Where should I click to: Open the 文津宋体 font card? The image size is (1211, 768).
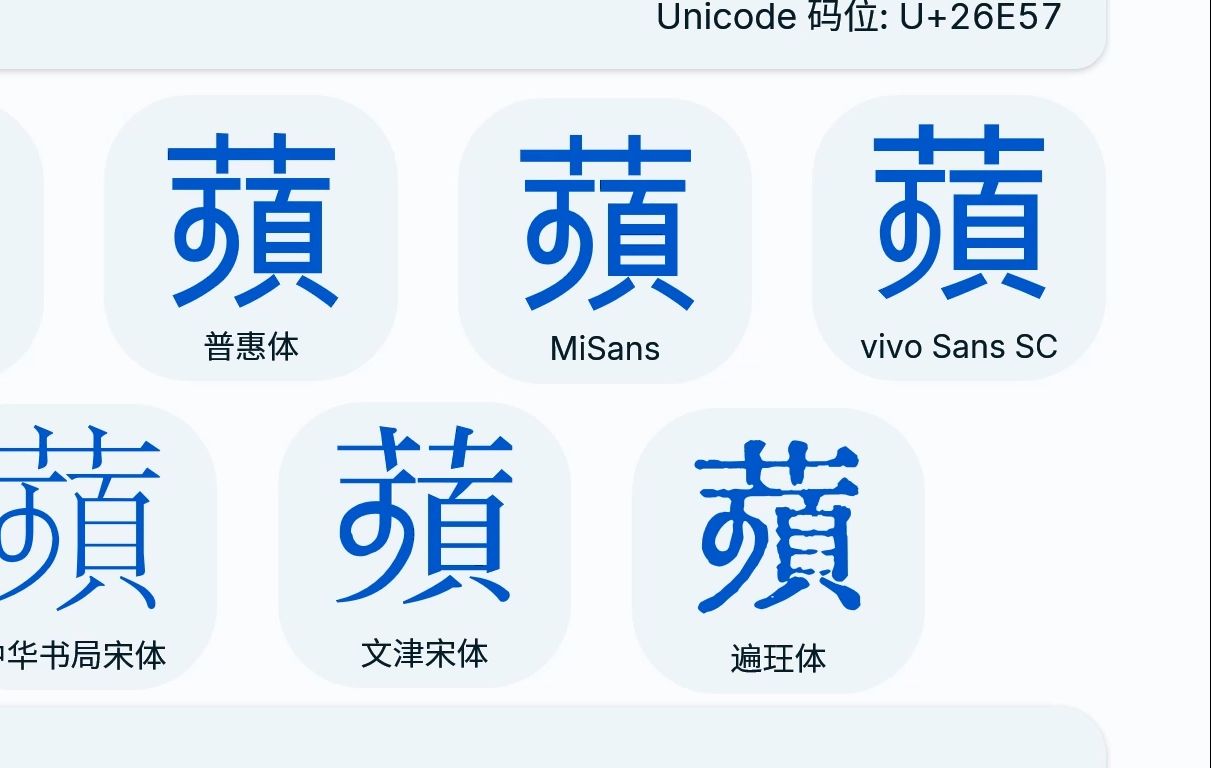[x=424, y=546]
